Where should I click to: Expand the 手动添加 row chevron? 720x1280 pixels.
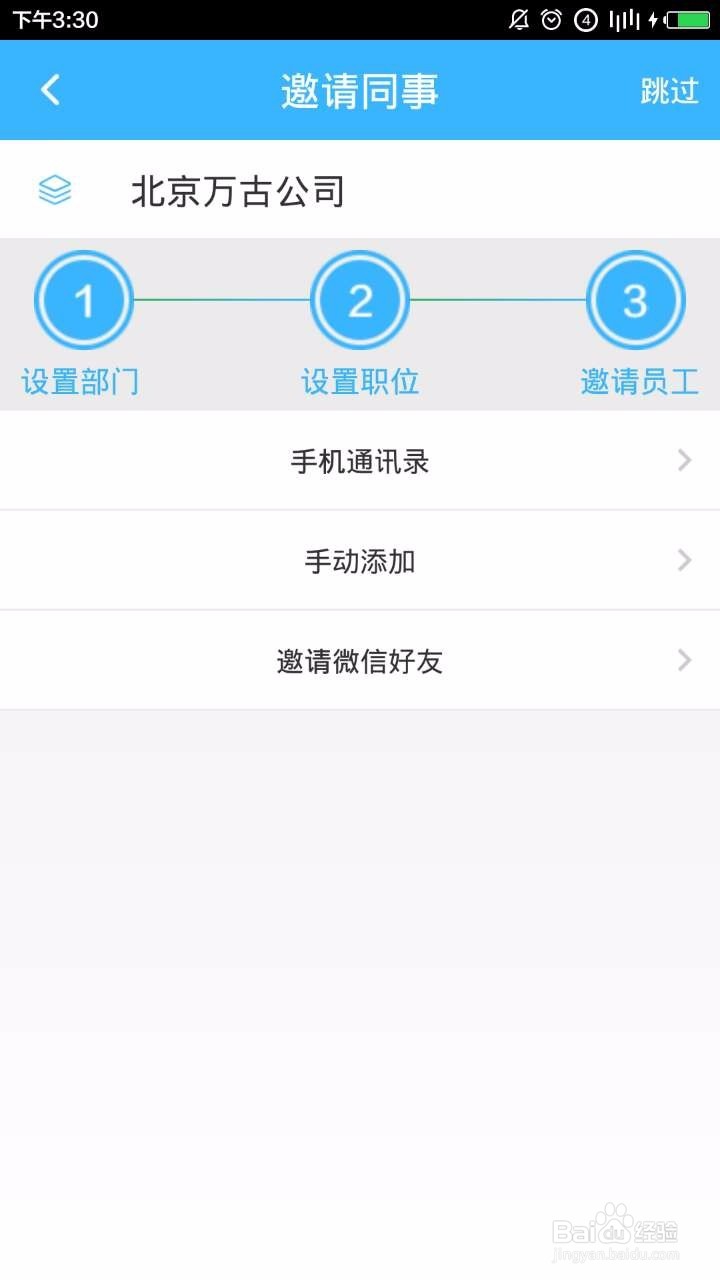tap(684, 560)
